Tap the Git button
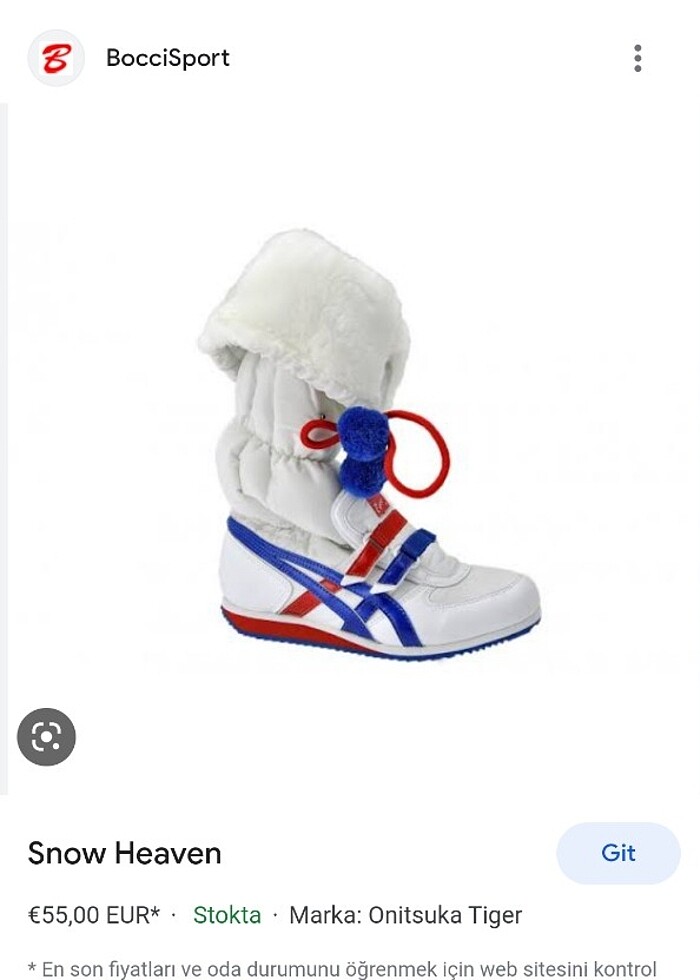The width and height of the screenshot is (700, 980). pos(618,853)
